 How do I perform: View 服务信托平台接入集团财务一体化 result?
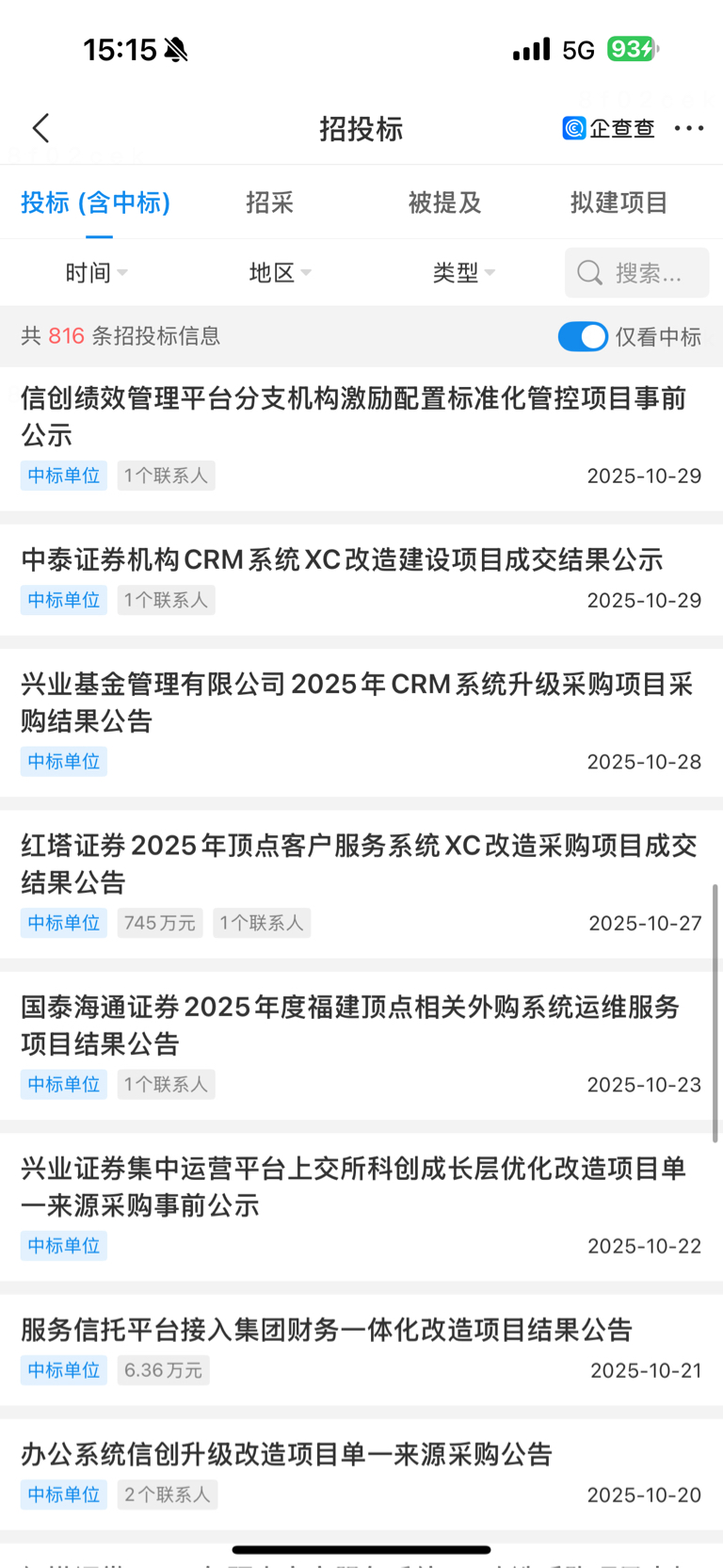point(327,1330)
